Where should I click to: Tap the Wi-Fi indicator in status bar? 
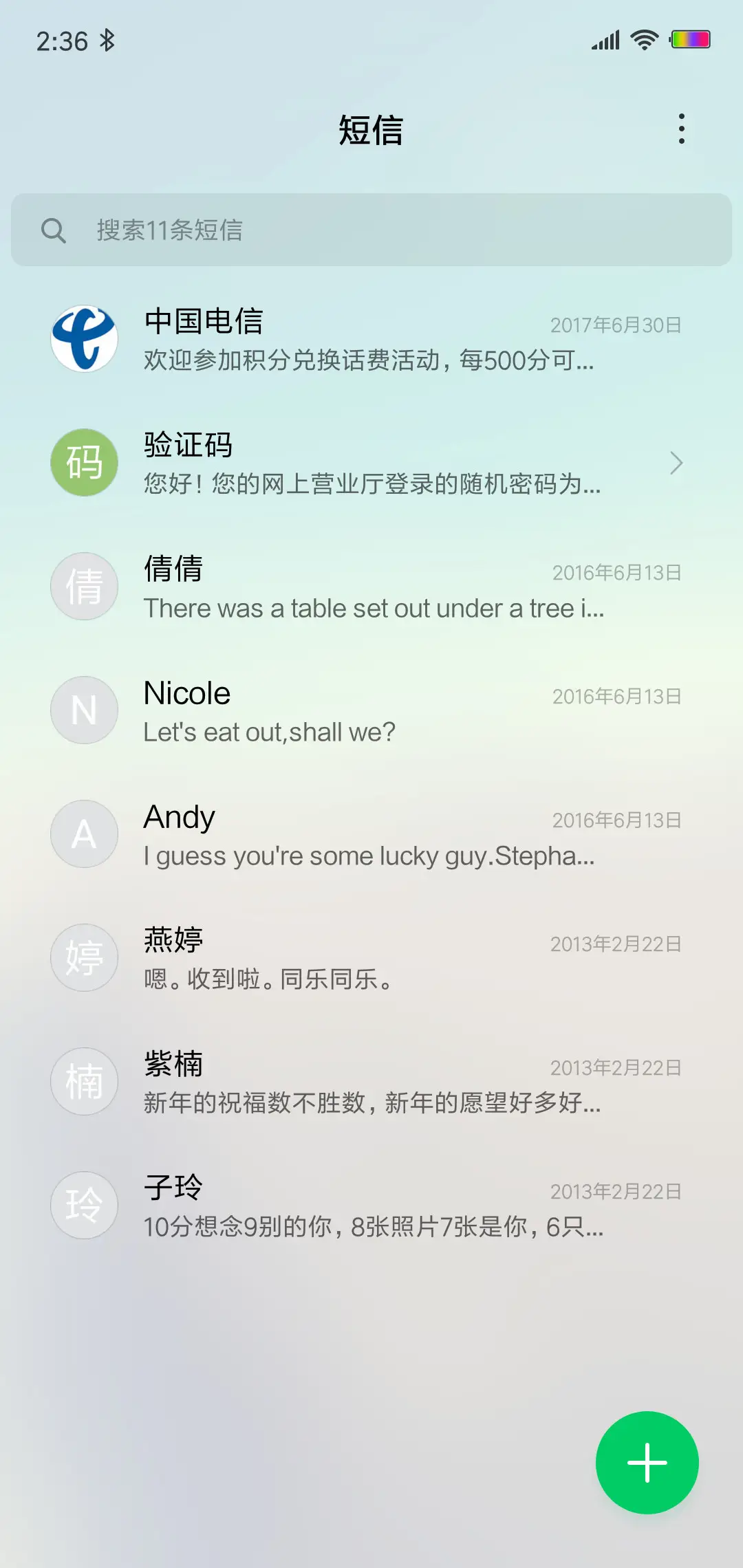point(644,39)
